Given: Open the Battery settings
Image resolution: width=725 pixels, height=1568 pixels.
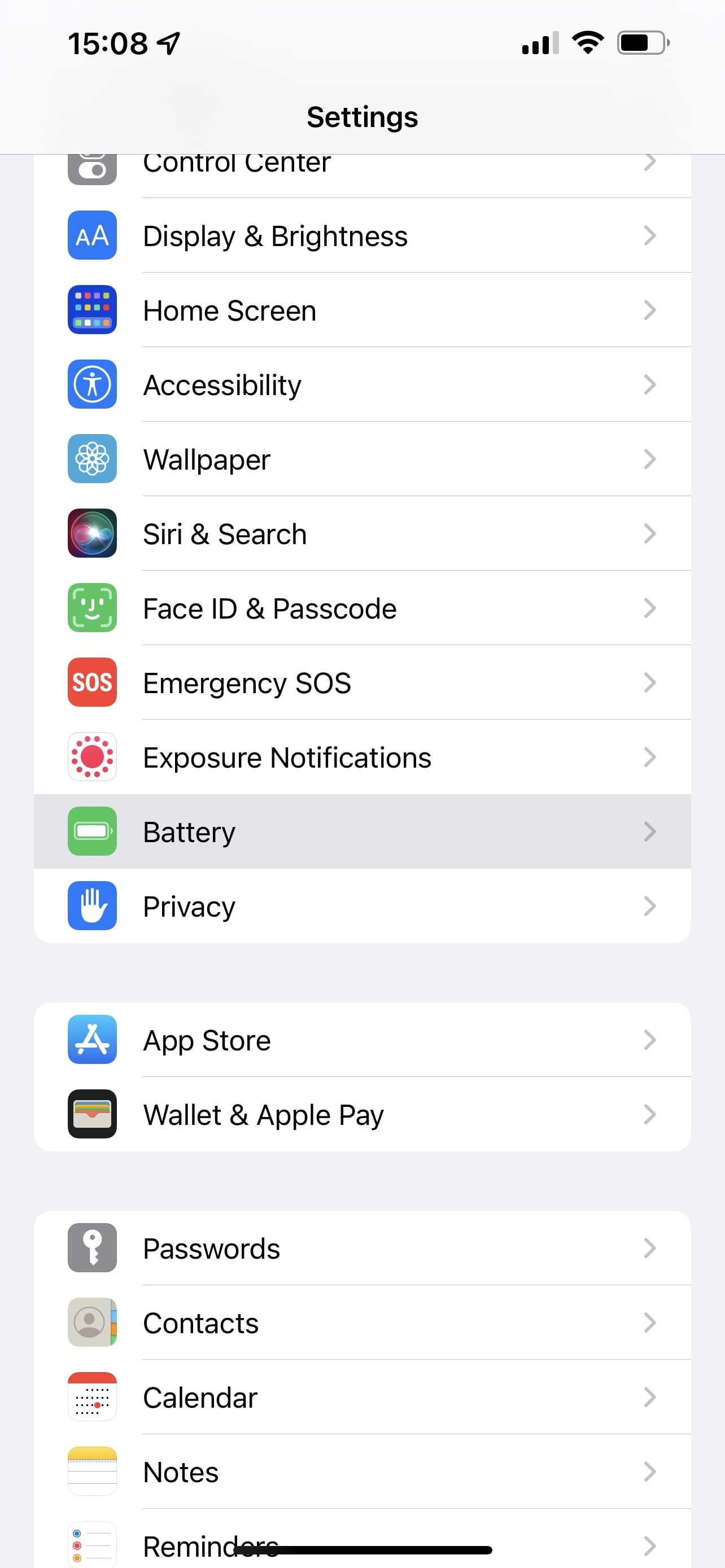Looking at the screenshot, I should click(361, 831).
